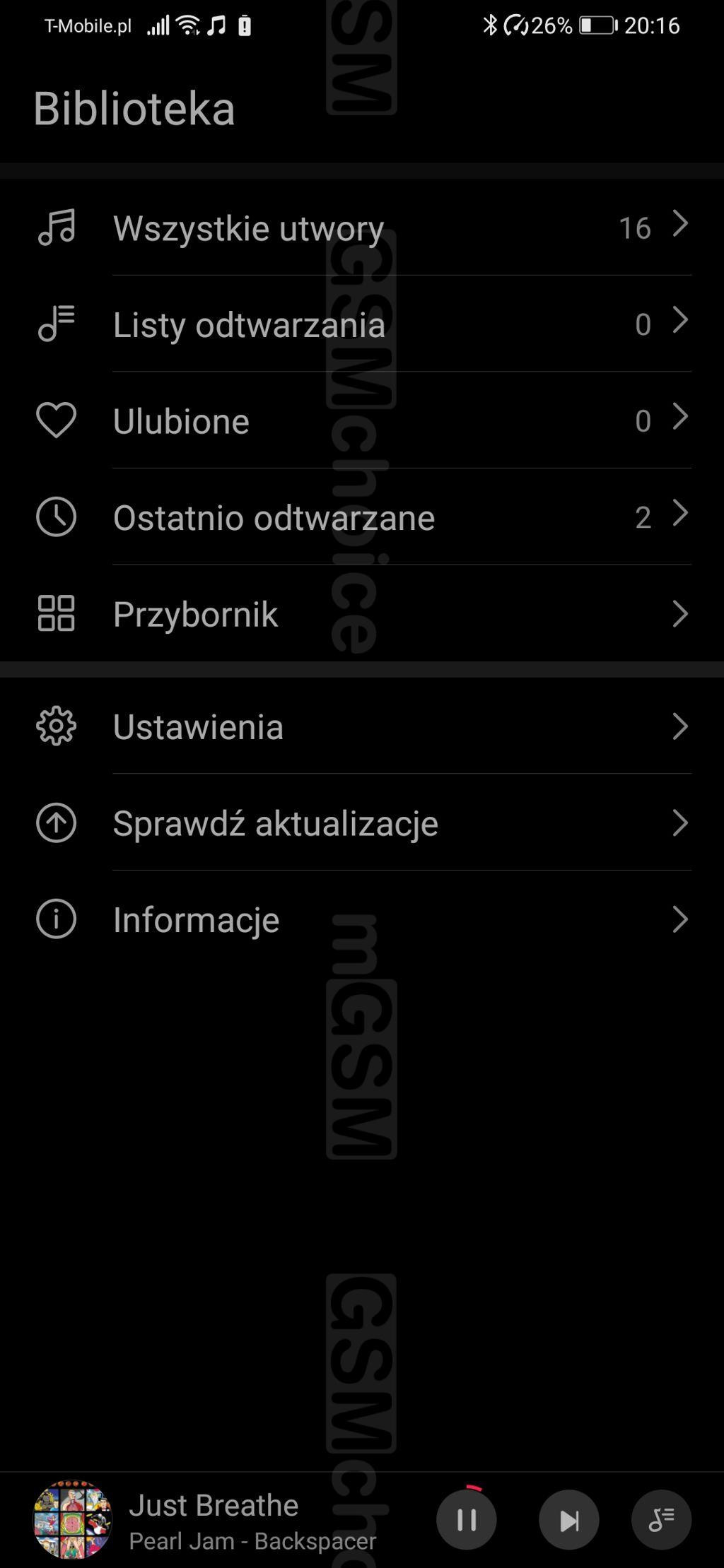This screenshot has height=1568, width=724.
Task: Open the playback queue
Action: point(661,1519)
